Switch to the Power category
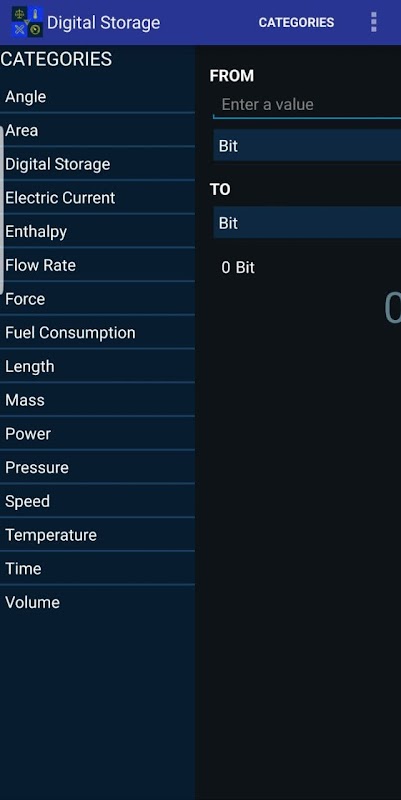401x800 pixels. coord(97,433)
